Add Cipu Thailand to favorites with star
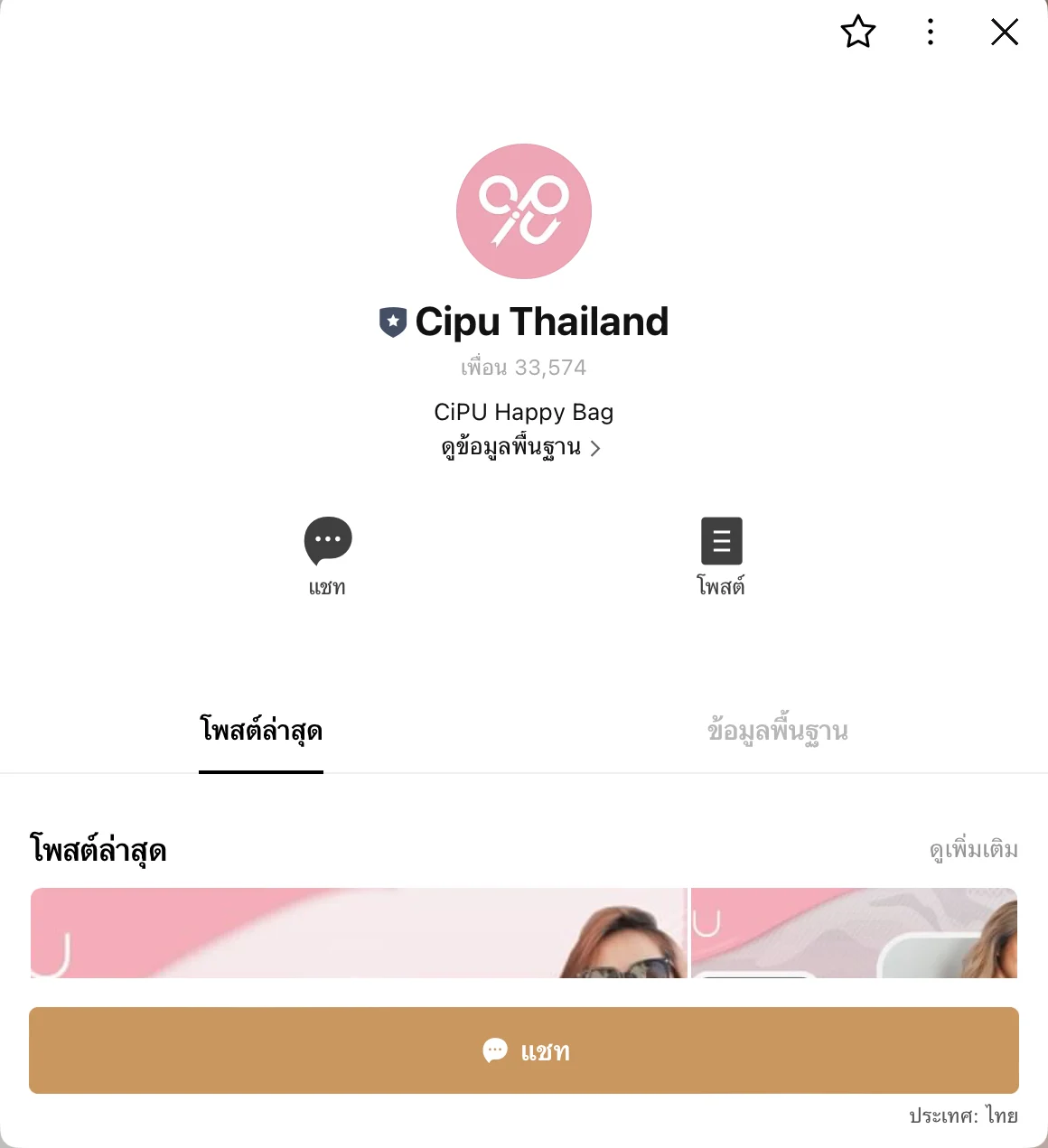The width and height of the screenshot is (1048, 1148). coord(857,33)
